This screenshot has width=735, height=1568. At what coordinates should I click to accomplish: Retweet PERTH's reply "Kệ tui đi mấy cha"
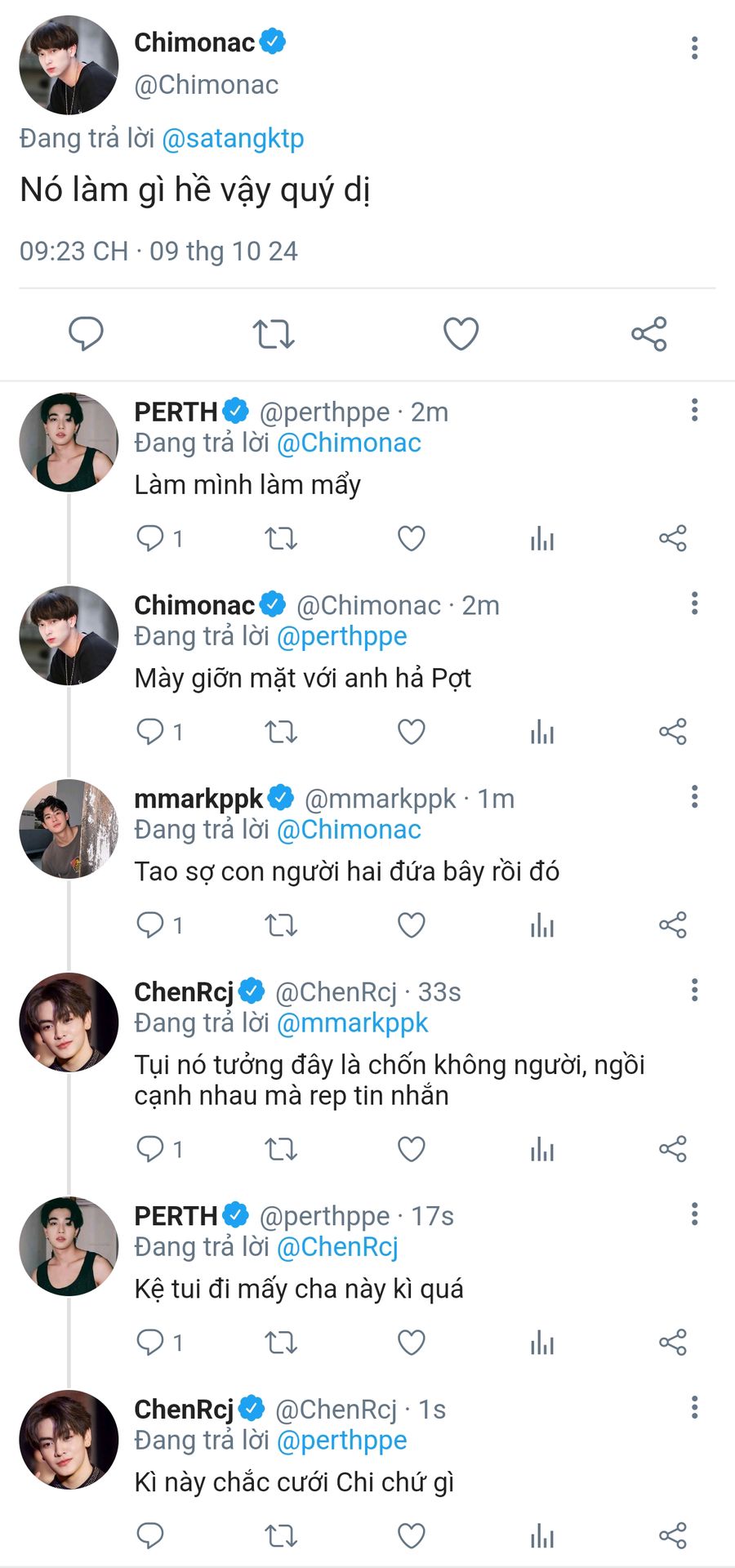pos(281,1343)
